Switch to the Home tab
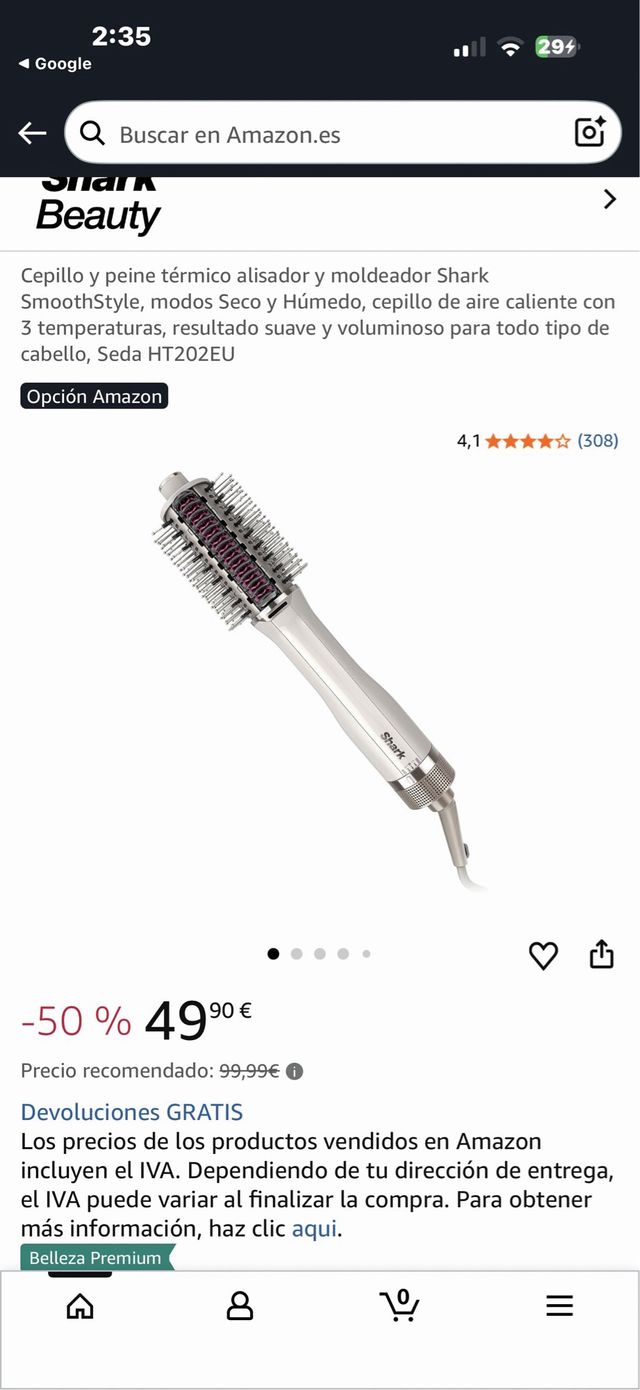 pyautogui.click(x=79, y=1306)
